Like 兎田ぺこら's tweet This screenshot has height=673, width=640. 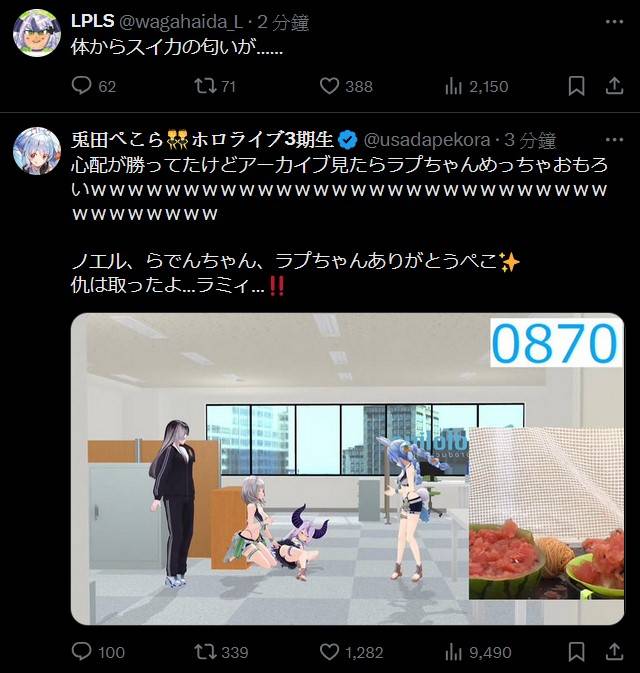330,652
